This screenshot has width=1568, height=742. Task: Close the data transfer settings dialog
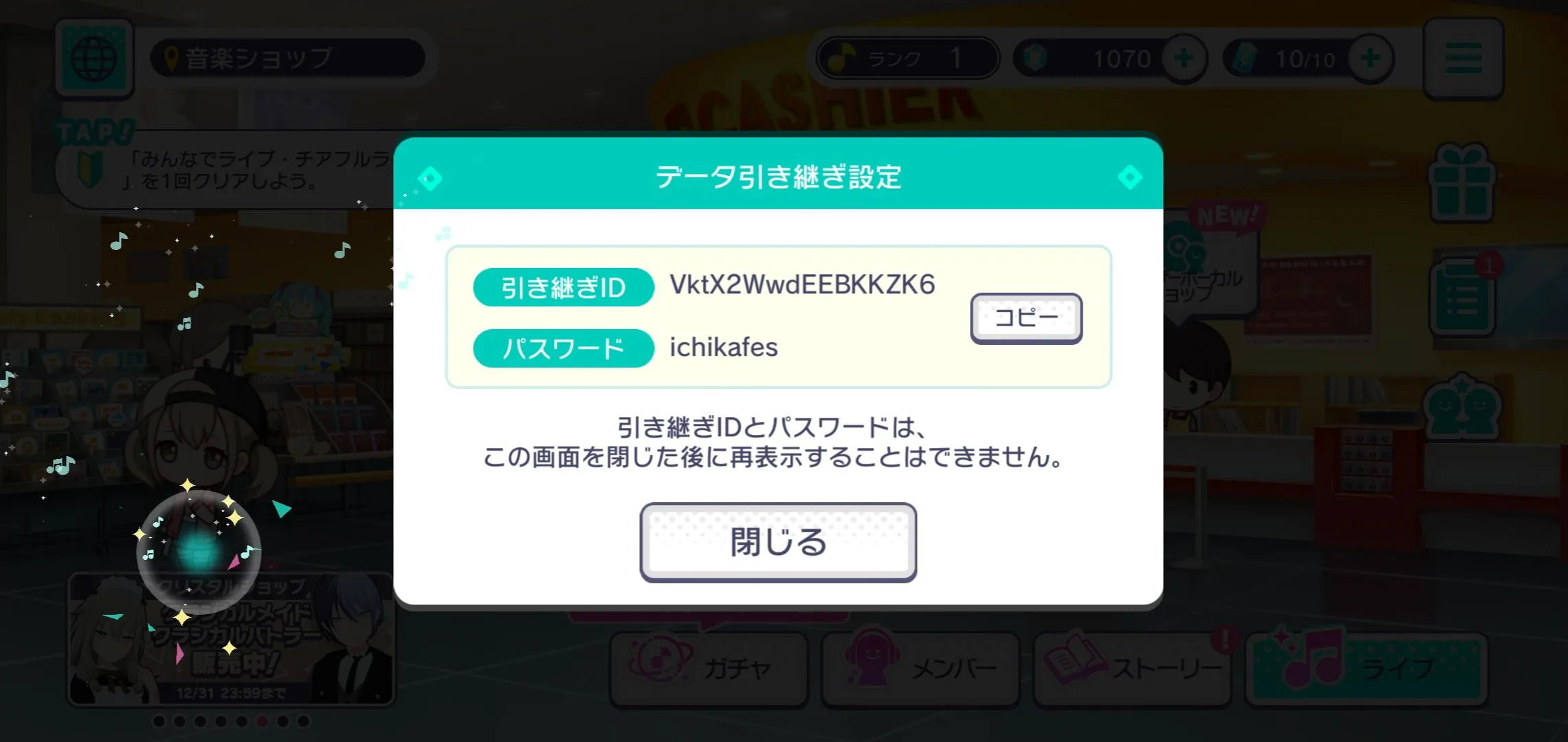777,542
